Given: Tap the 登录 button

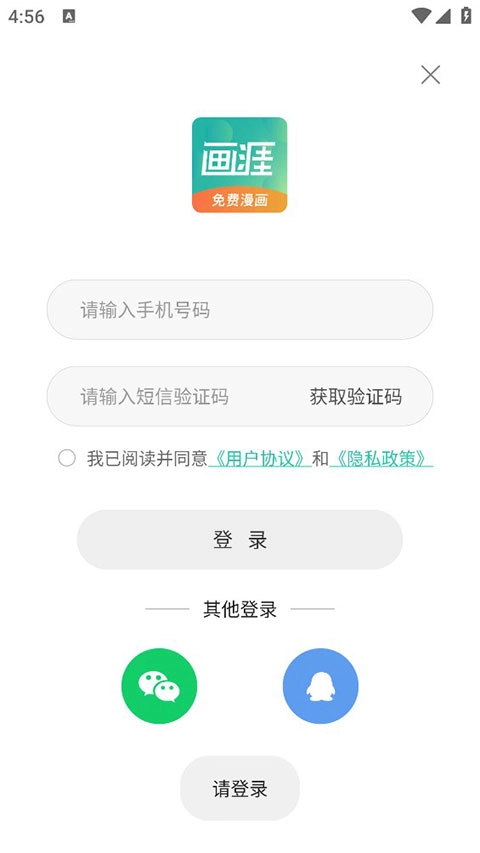Looking at the screenshot, I should [239, 540].
